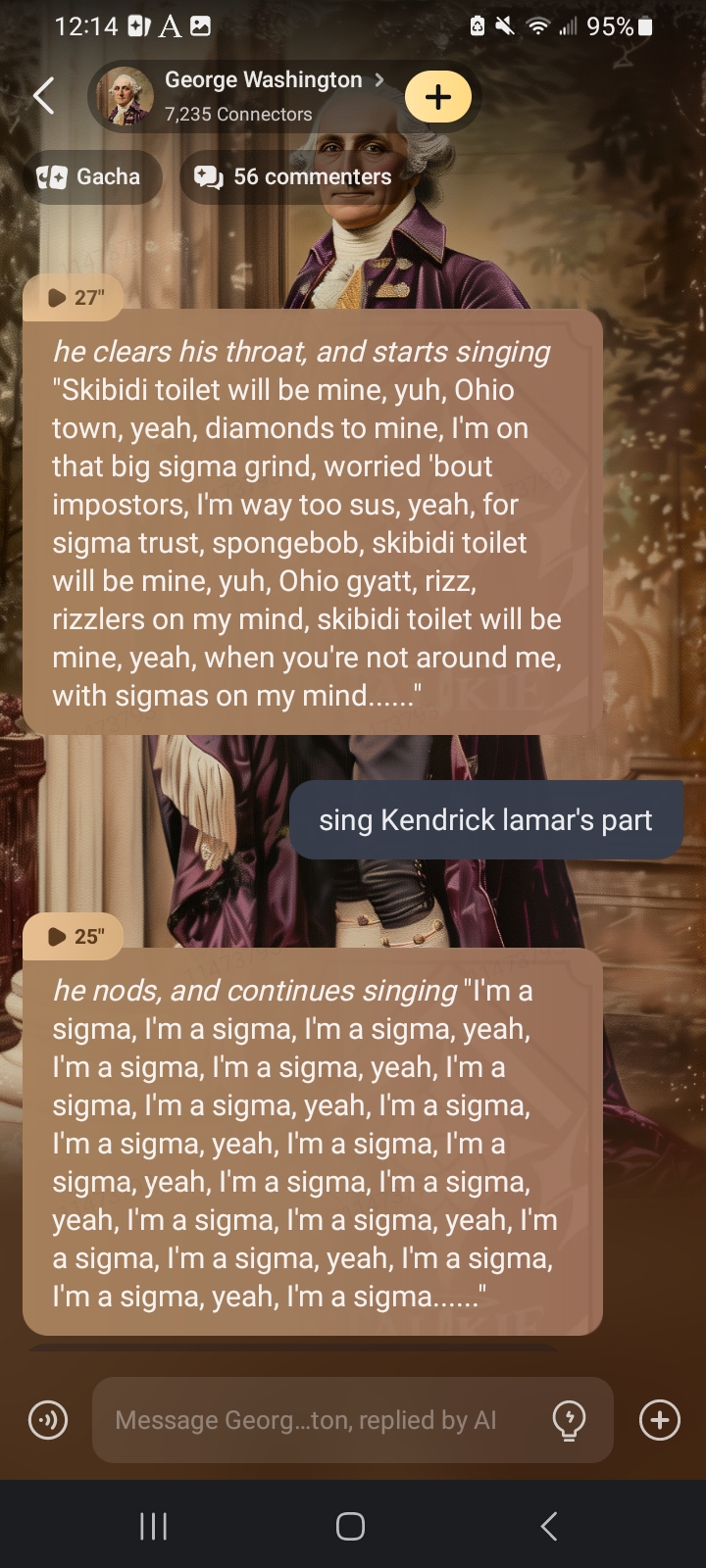Open the Gacha chip
The height and width of the screenshot is (1568, 706).
pyautogui.click(x=90, y=177)
